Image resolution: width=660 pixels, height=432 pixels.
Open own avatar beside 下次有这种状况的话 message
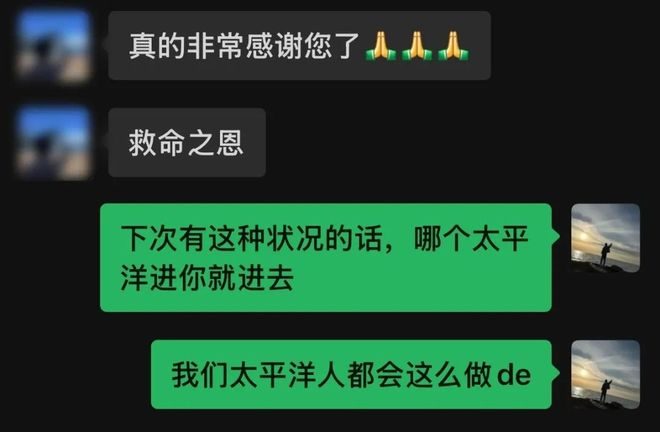point(605,238)
